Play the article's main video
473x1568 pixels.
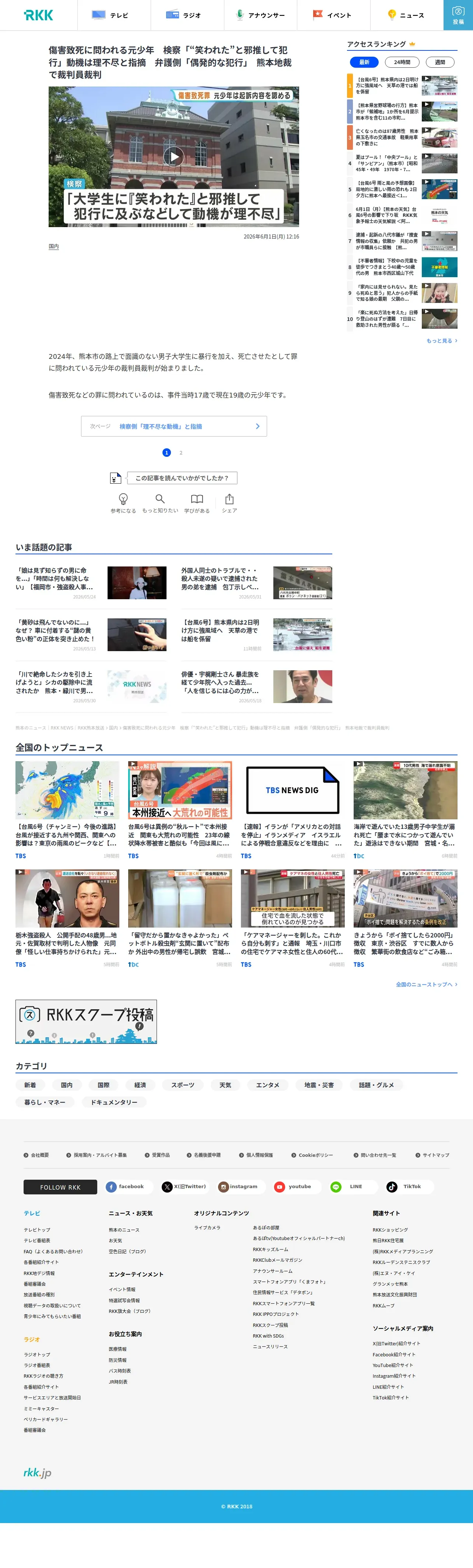(x=174, y=156)
